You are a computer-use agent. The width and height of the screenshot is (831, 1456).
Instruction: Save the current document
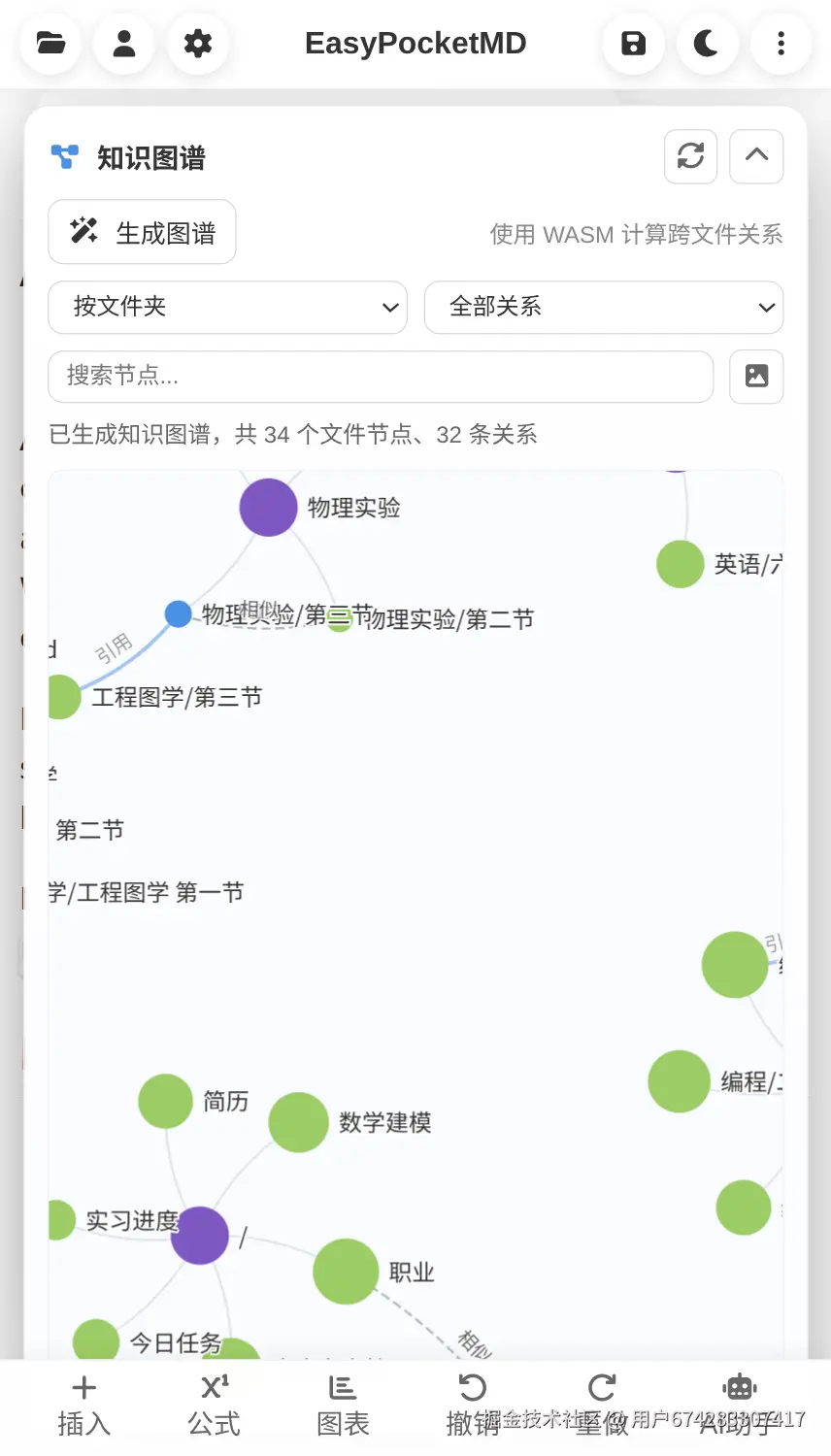click(x=633, y=44)
